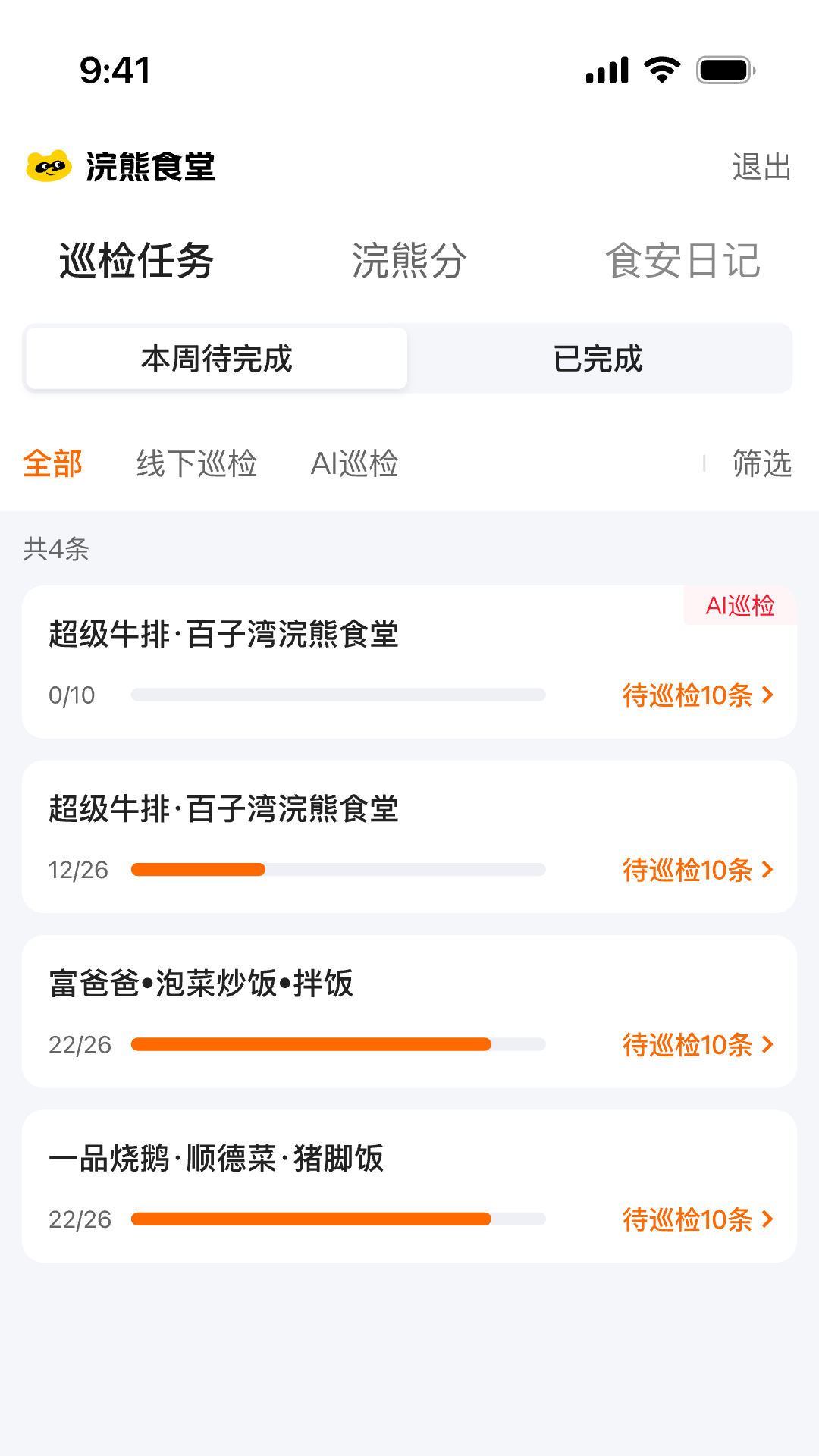Click the Wi-Fi icon in status bar
Image resolution: width=819 pixels, height=1456 pixels.
point(661,68)
